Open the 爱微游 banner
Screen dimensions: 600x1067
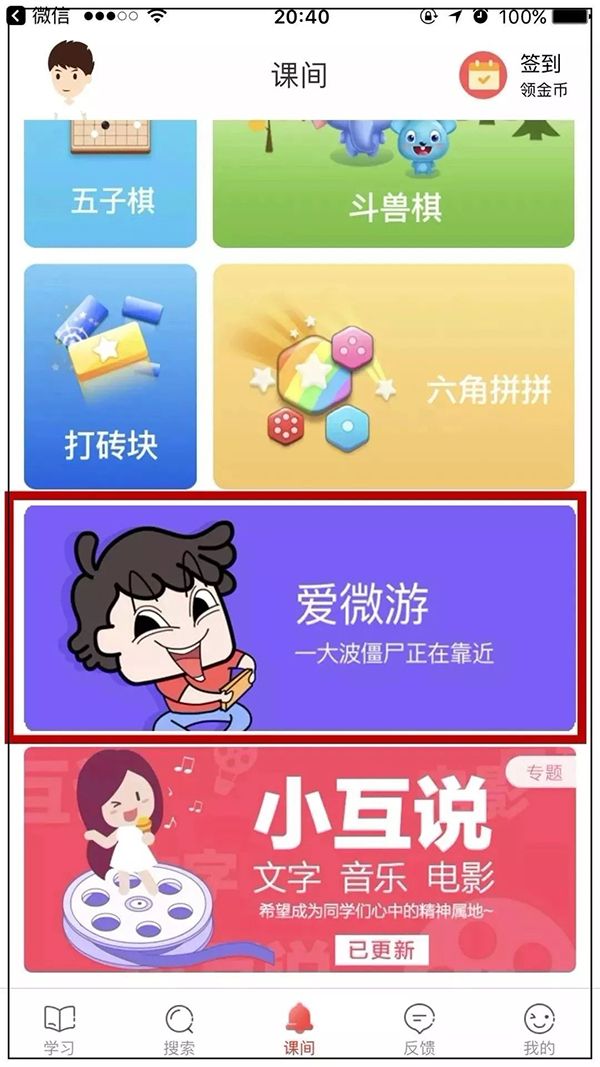click(300, 618)
